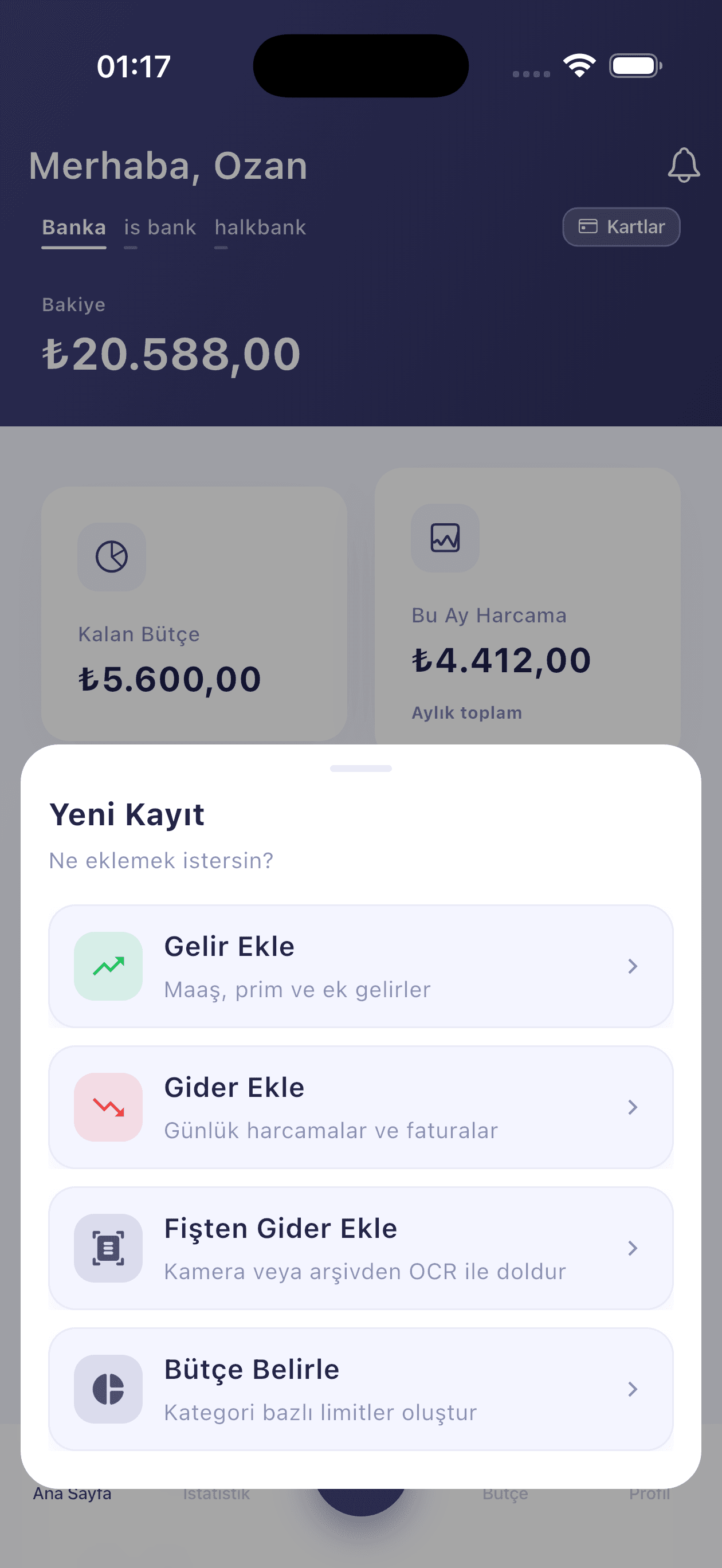Viewport: 722px width, 1568px height.
Task: Click the Gelir Ekle chevron
Action: tap(633, 966)
